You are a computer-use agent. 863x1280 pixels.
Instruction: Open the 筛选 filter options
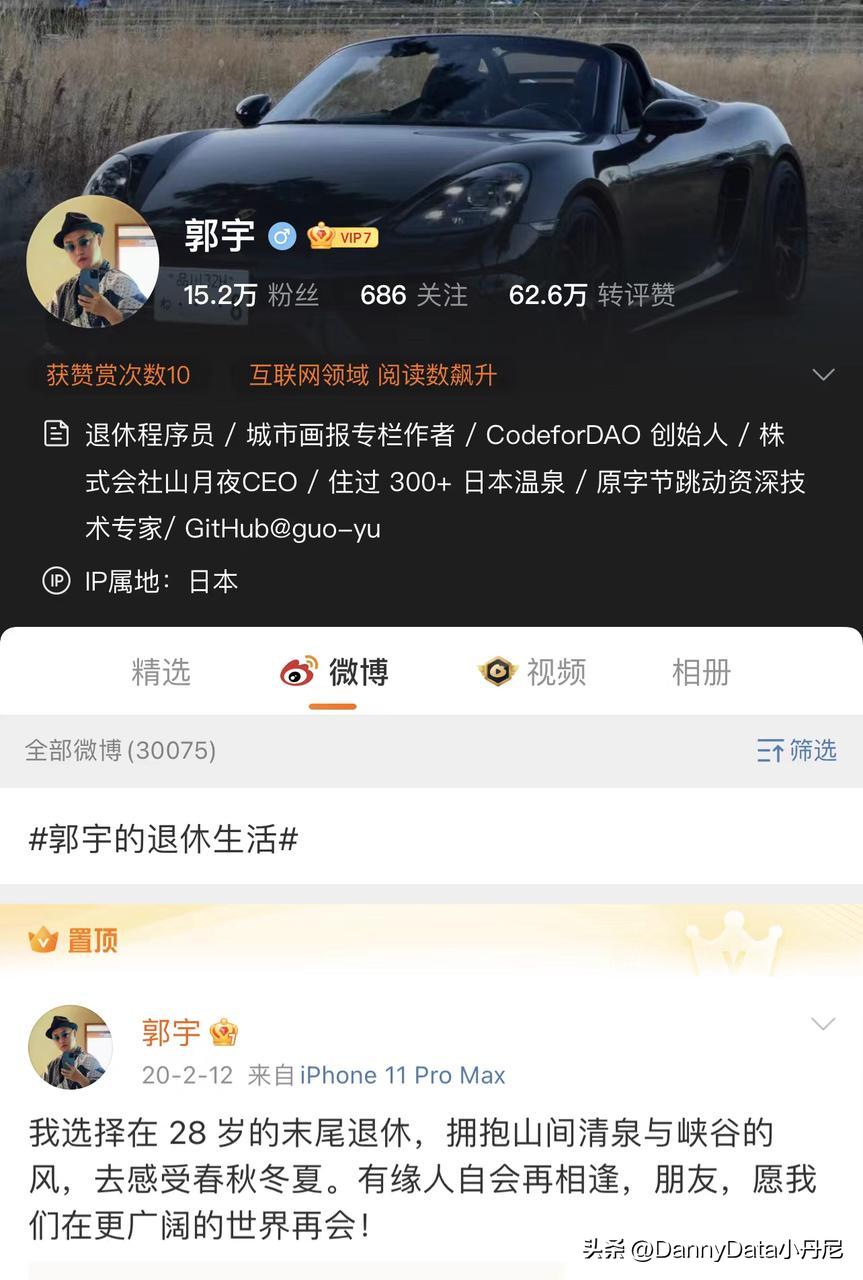pos(797,750)
